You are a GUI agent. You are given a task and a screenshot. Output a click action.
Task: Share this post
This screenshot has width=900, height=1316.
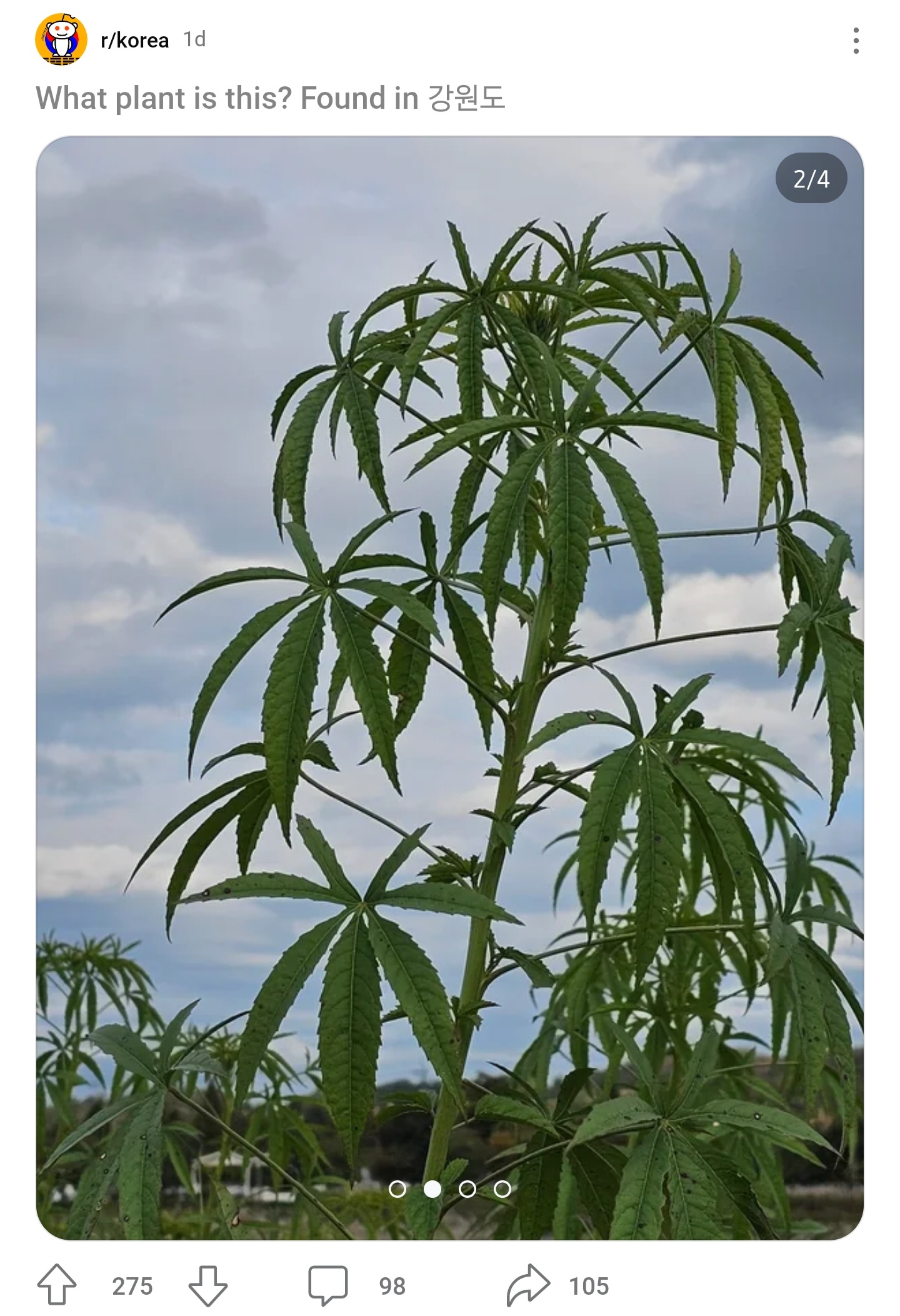[x=529, y=1285]
